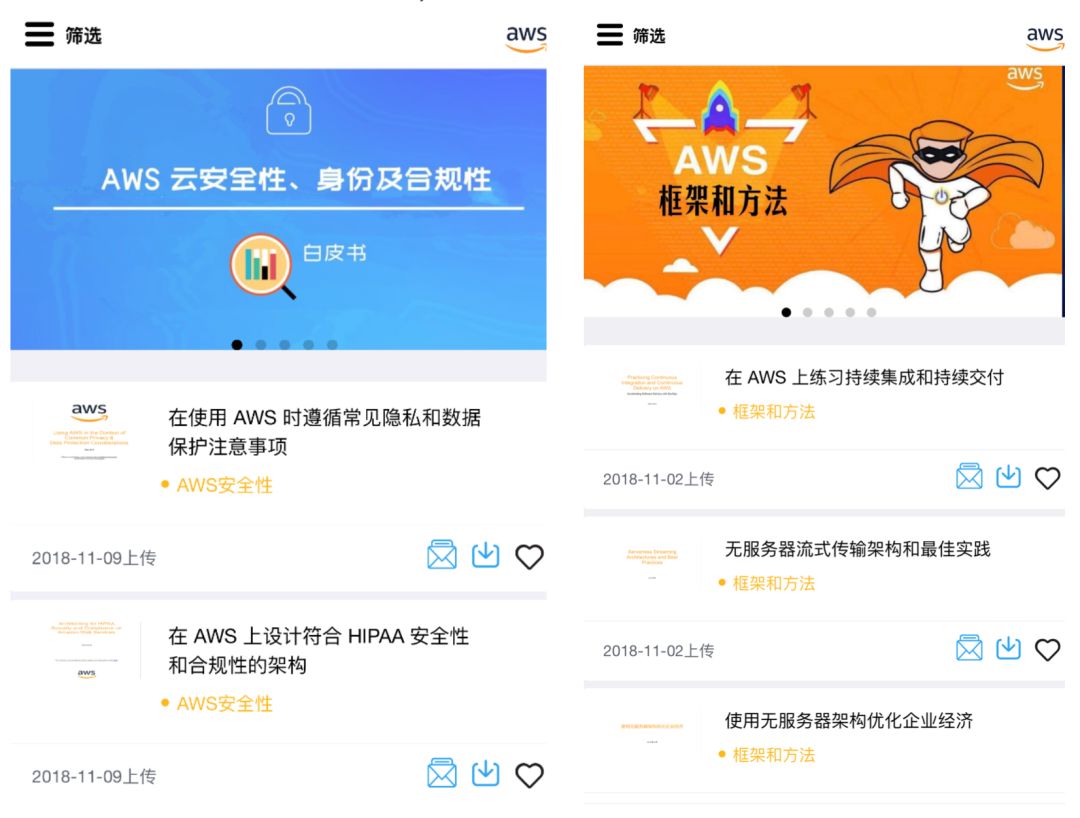Email the HIPAA 安全性和合规性 whitepaper
The image size is (1080, 818).
442,773
